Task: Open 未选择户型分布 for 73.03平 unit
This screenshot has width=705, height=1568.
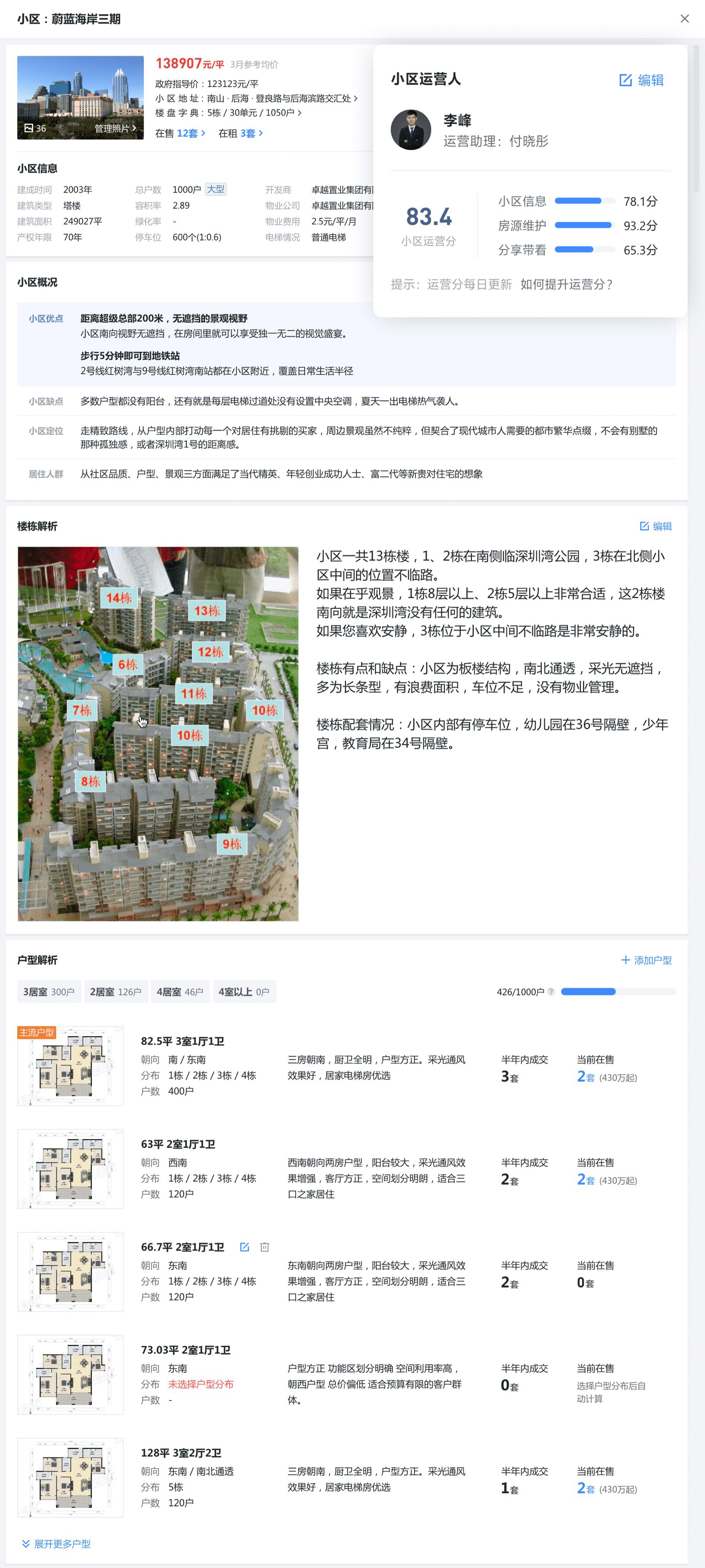Action: [201, 1384]
